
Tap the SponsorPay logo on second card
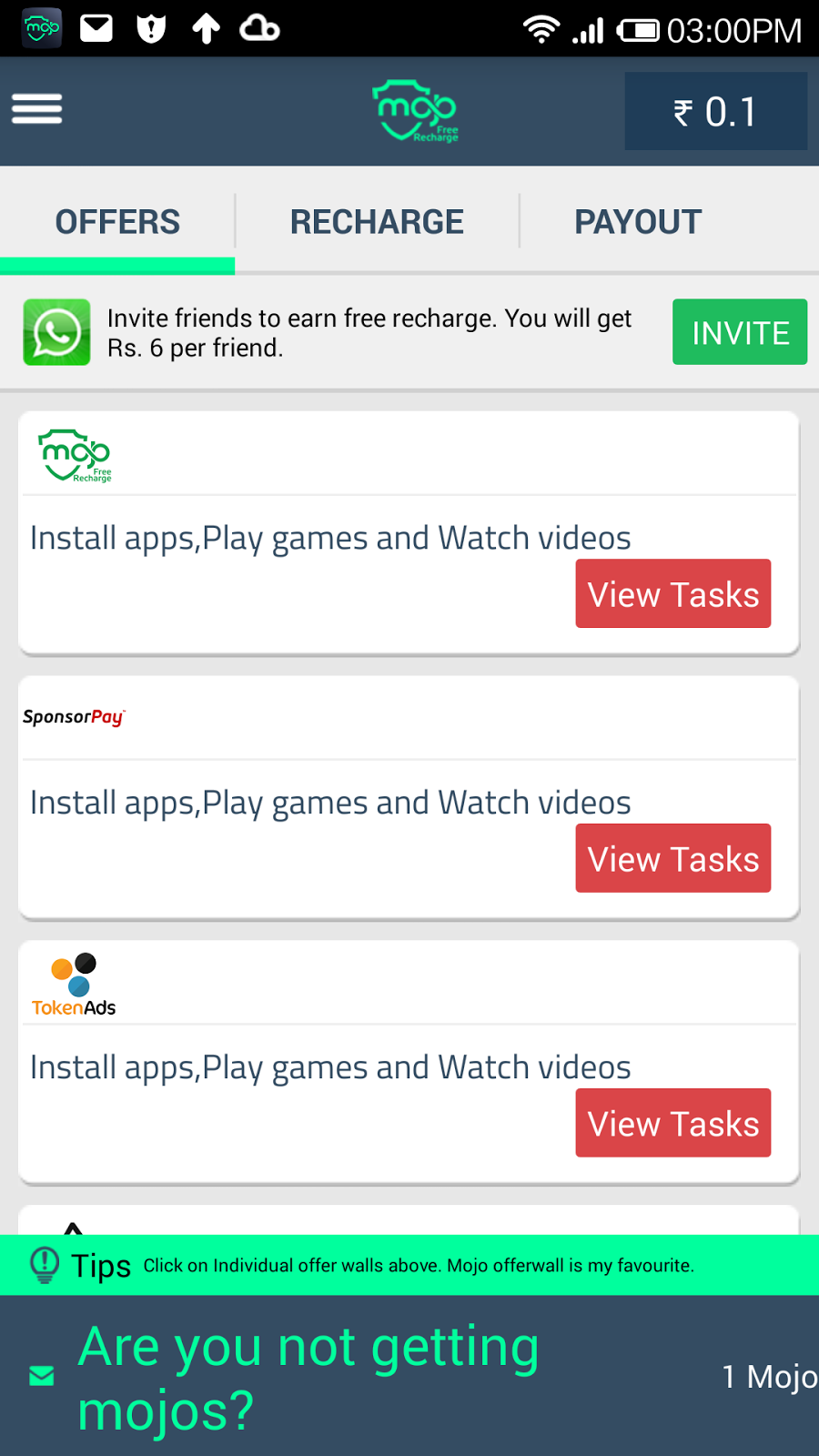click(x=73, y=717)
